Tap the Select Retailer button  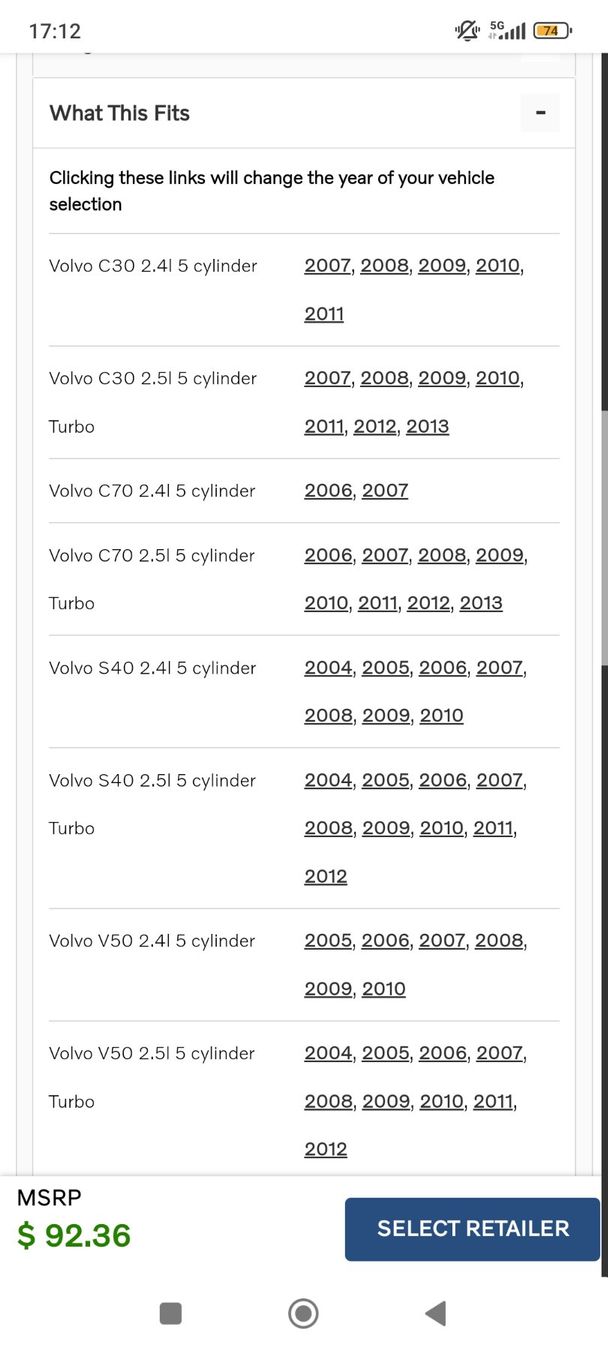(472, 1229)
